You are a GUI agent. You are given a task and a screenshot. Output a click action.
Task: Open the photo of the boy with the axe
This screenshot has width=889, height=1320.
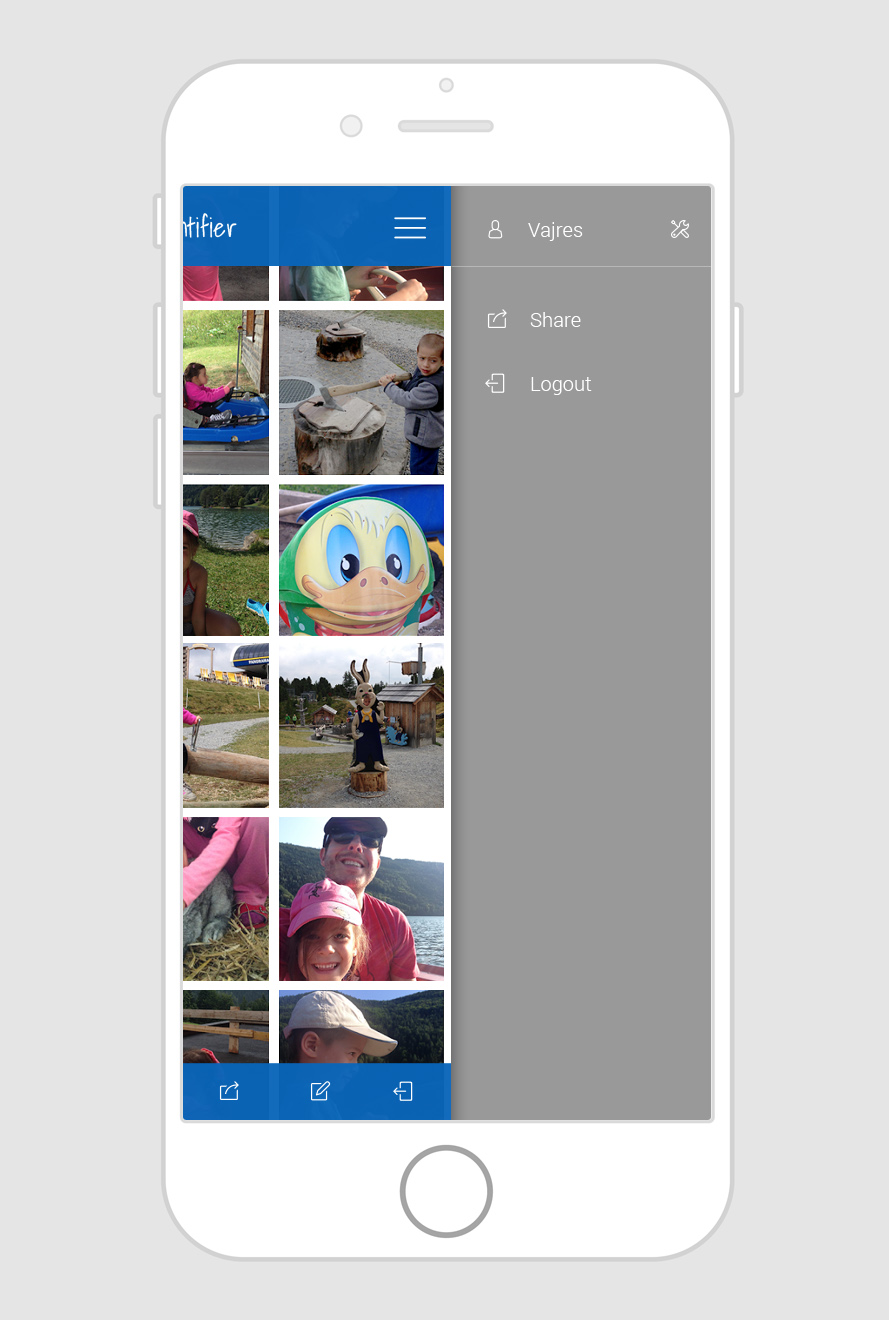coord(361,392)
